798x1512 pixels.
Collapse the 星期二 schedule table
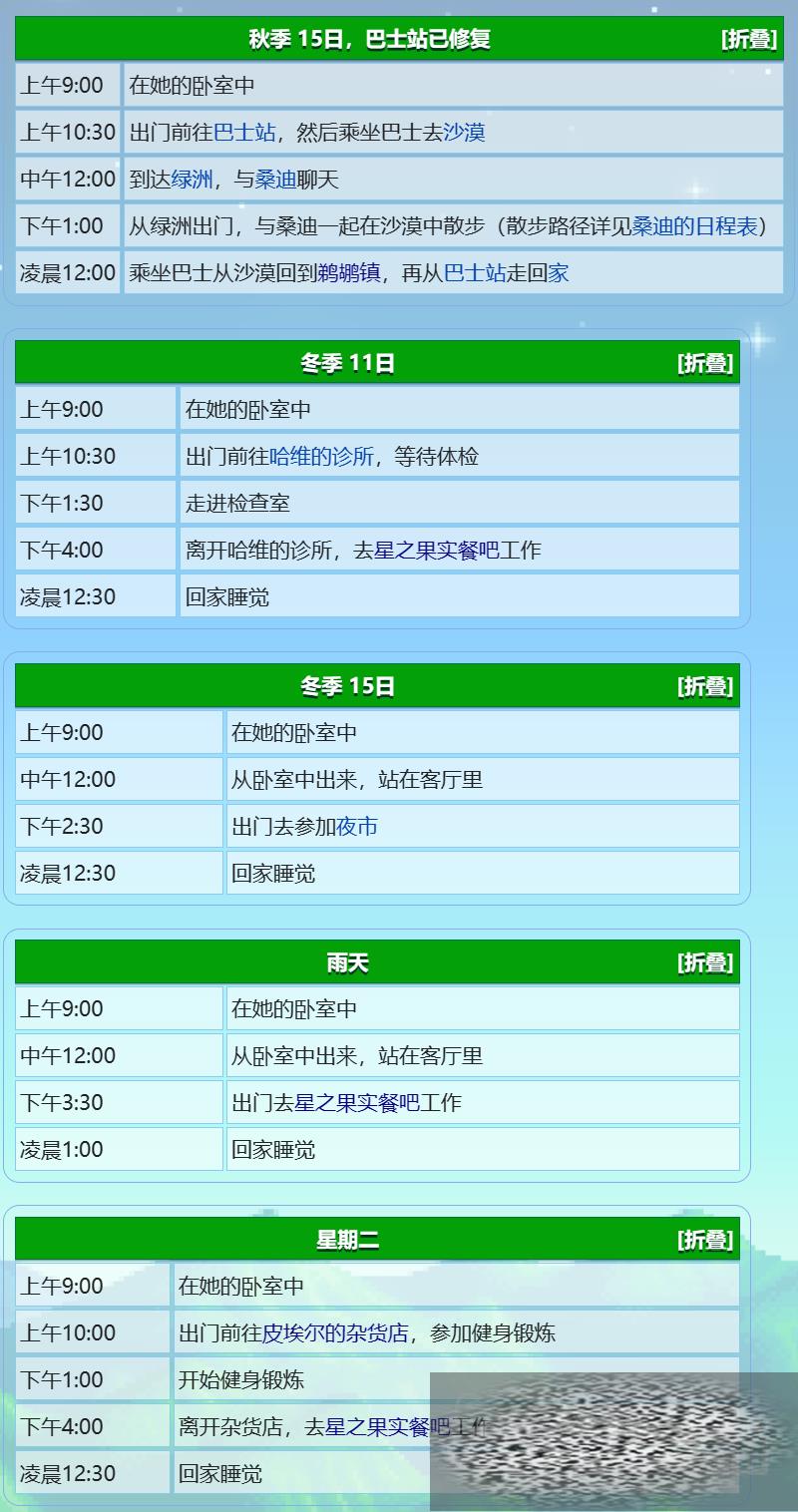point(705,1240)
